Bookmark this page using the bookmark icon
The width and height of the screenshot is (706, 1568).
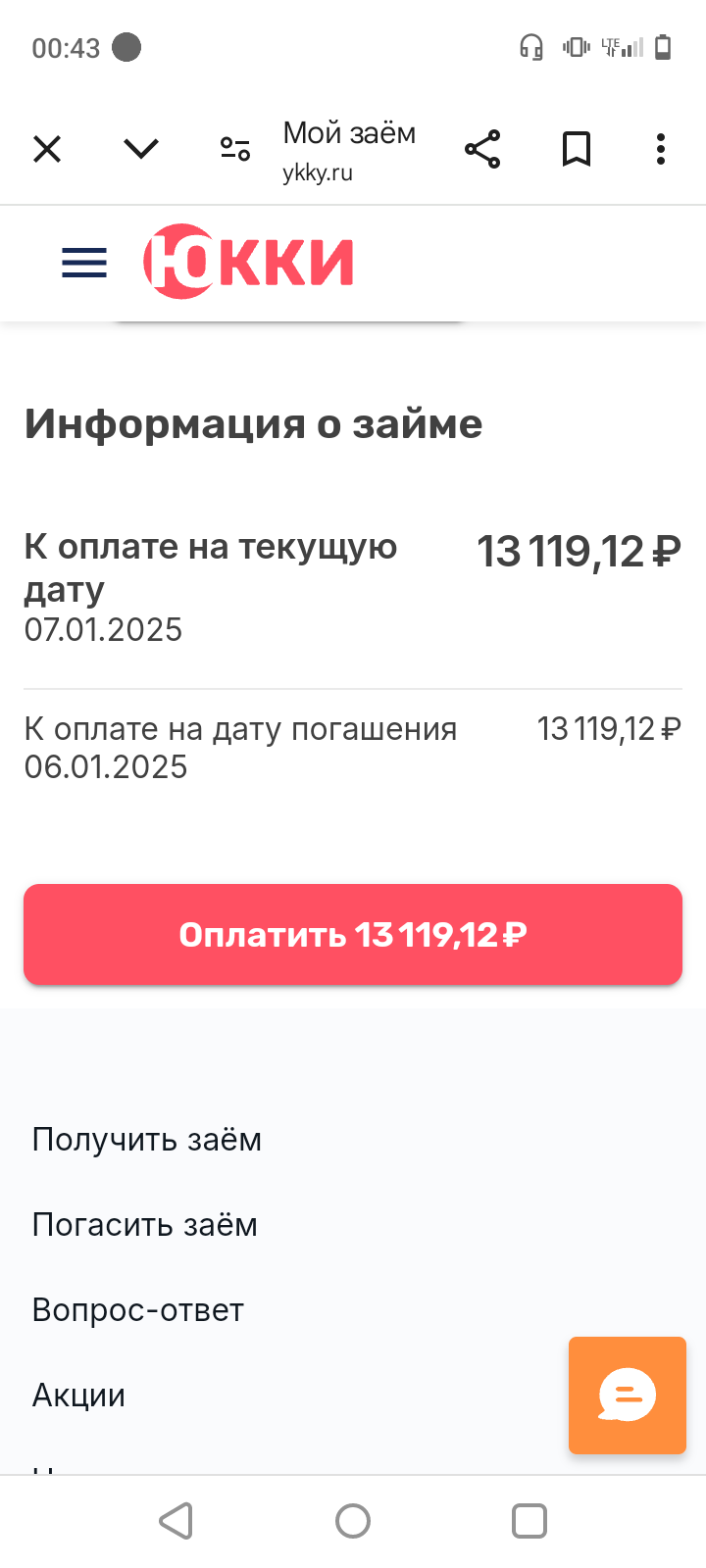point(576,149)
